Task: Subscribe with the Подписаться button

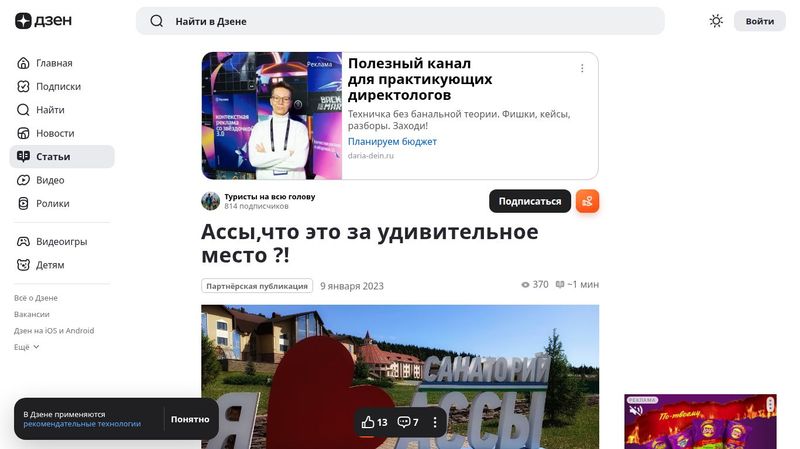Action: [x=529, y=201]
